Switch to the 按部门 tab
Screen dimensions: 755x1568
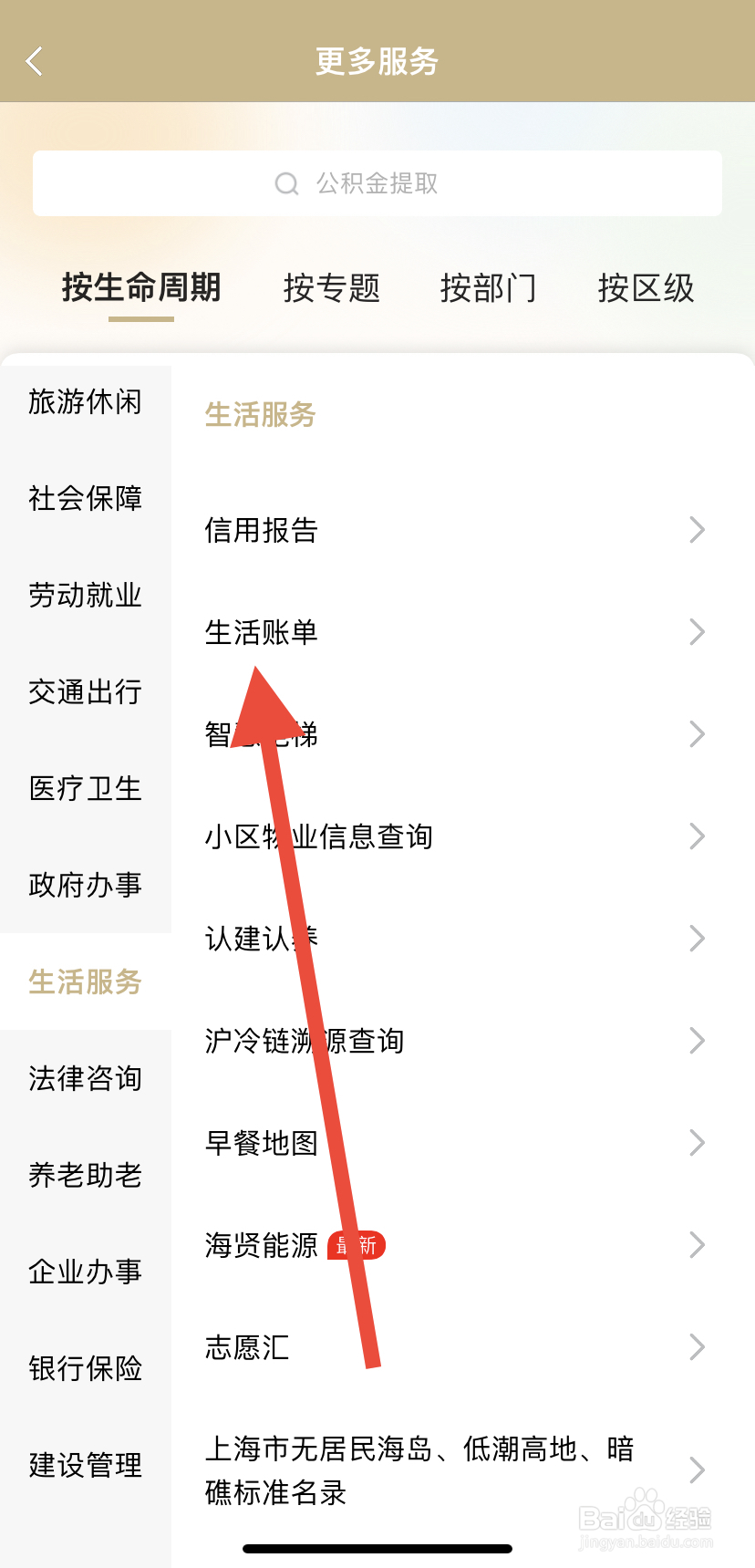coord(489,288)
